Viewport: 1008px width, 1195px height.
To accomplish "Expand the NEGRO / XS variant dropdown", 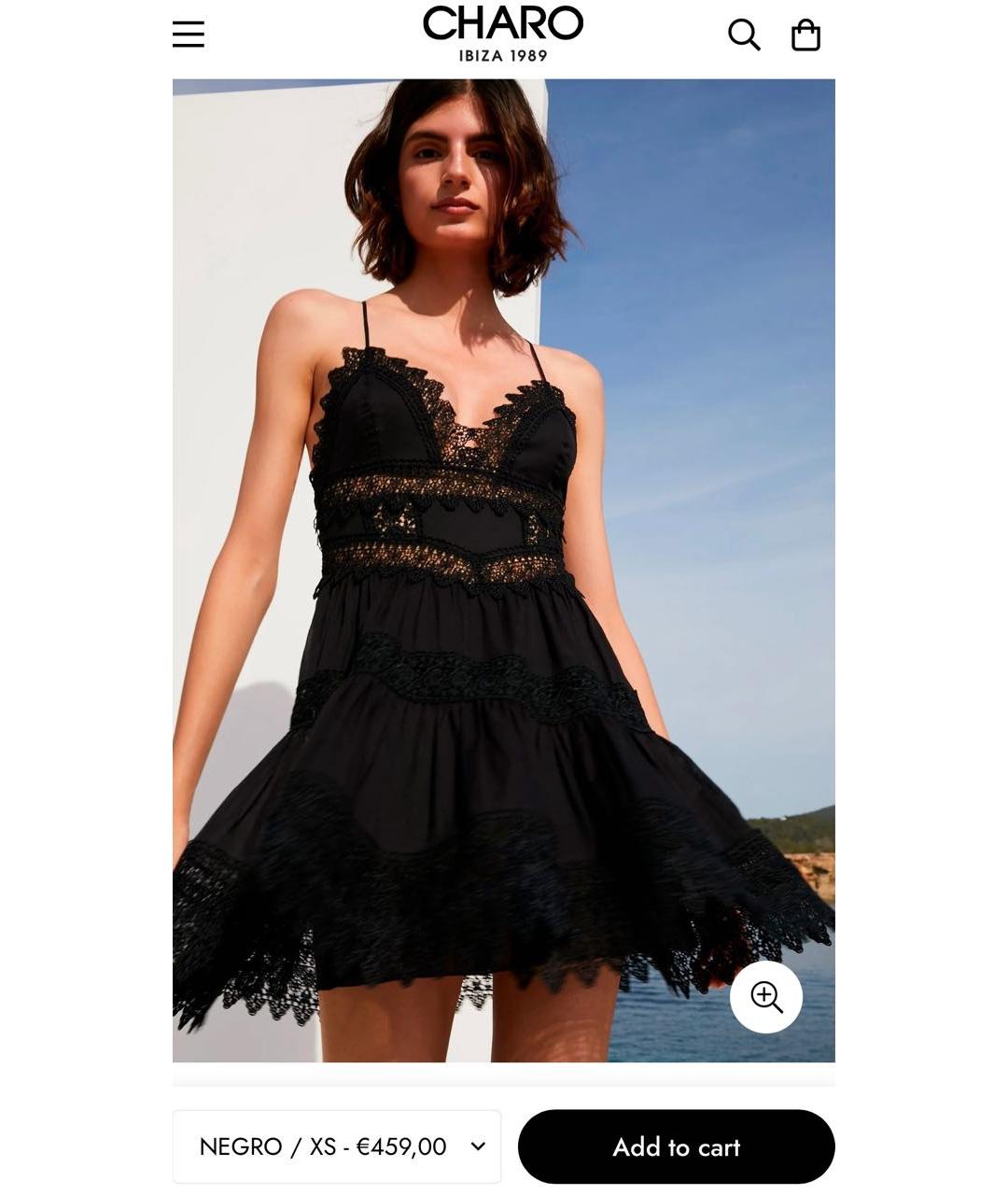I will coord(337,1146).
